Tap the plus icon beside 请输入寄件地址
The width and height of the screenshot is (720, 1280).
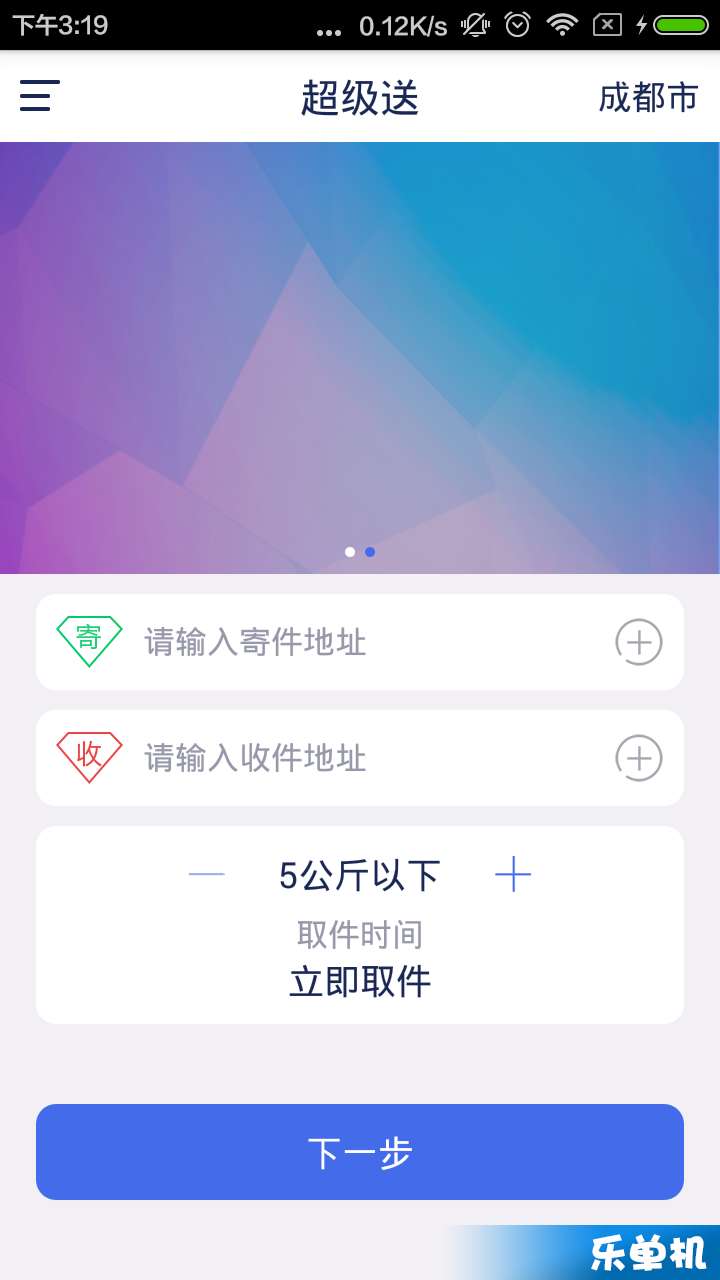638,641
